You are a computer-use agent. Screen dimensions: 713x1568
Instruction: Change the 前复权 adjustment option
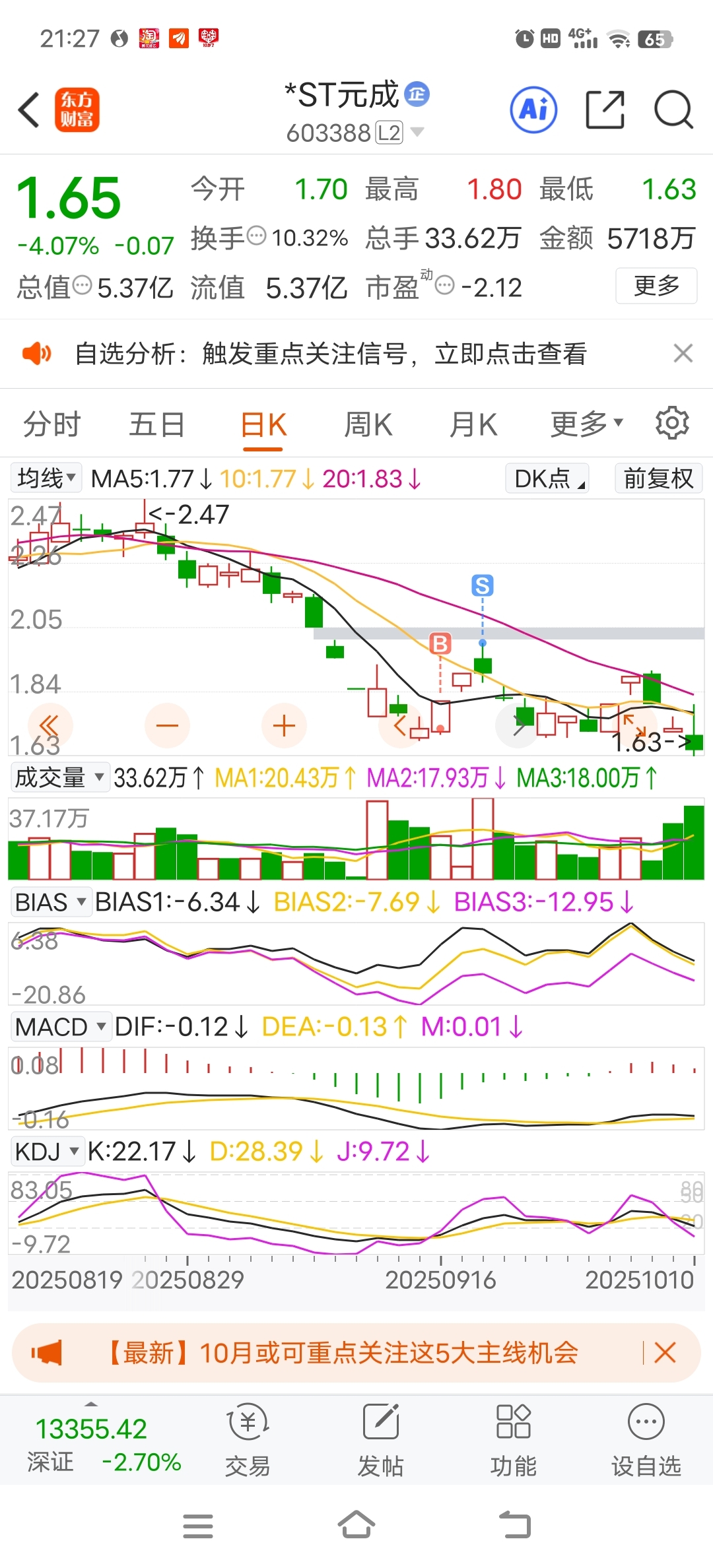click(x=659, y=478)
